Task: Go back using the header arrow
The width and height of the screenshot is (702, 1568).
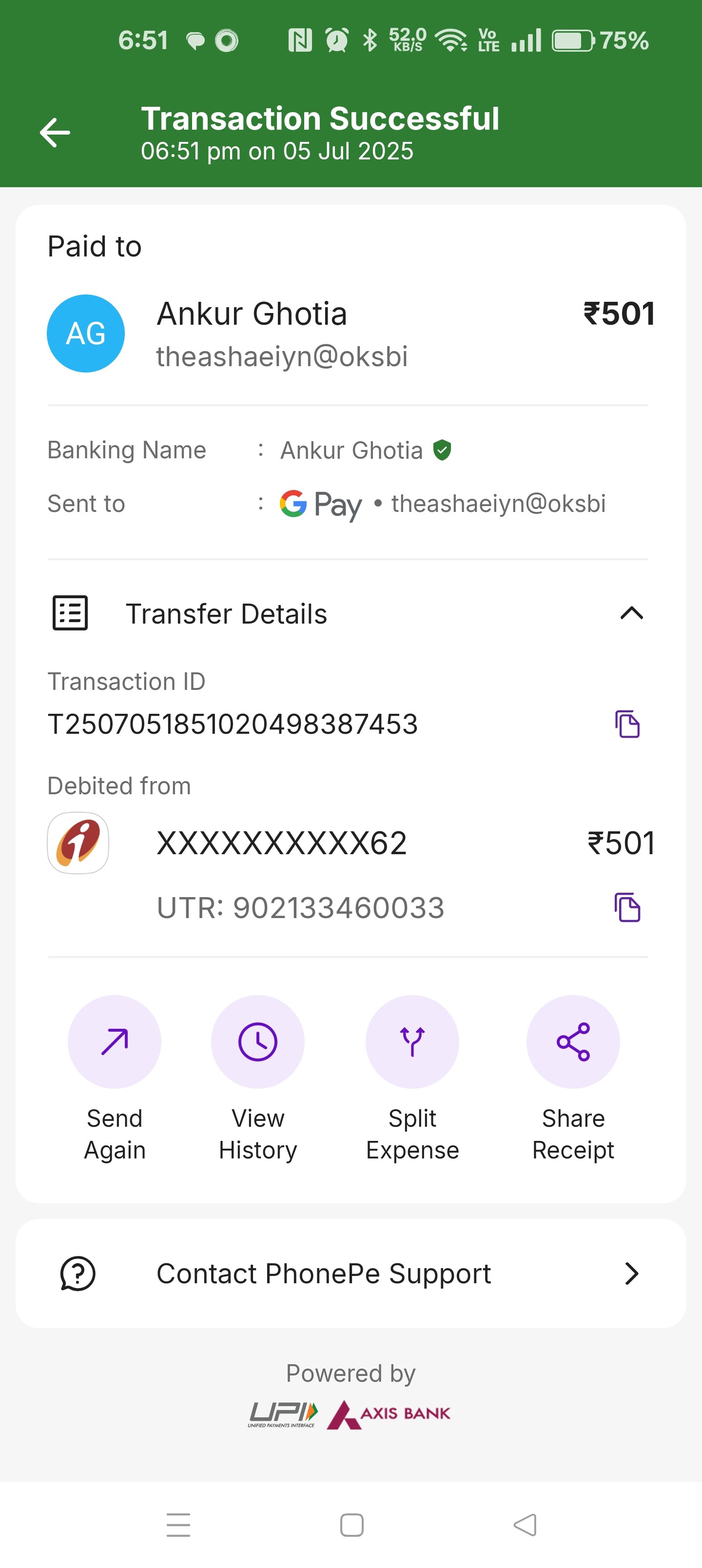Action: click(x=55, y=133)
